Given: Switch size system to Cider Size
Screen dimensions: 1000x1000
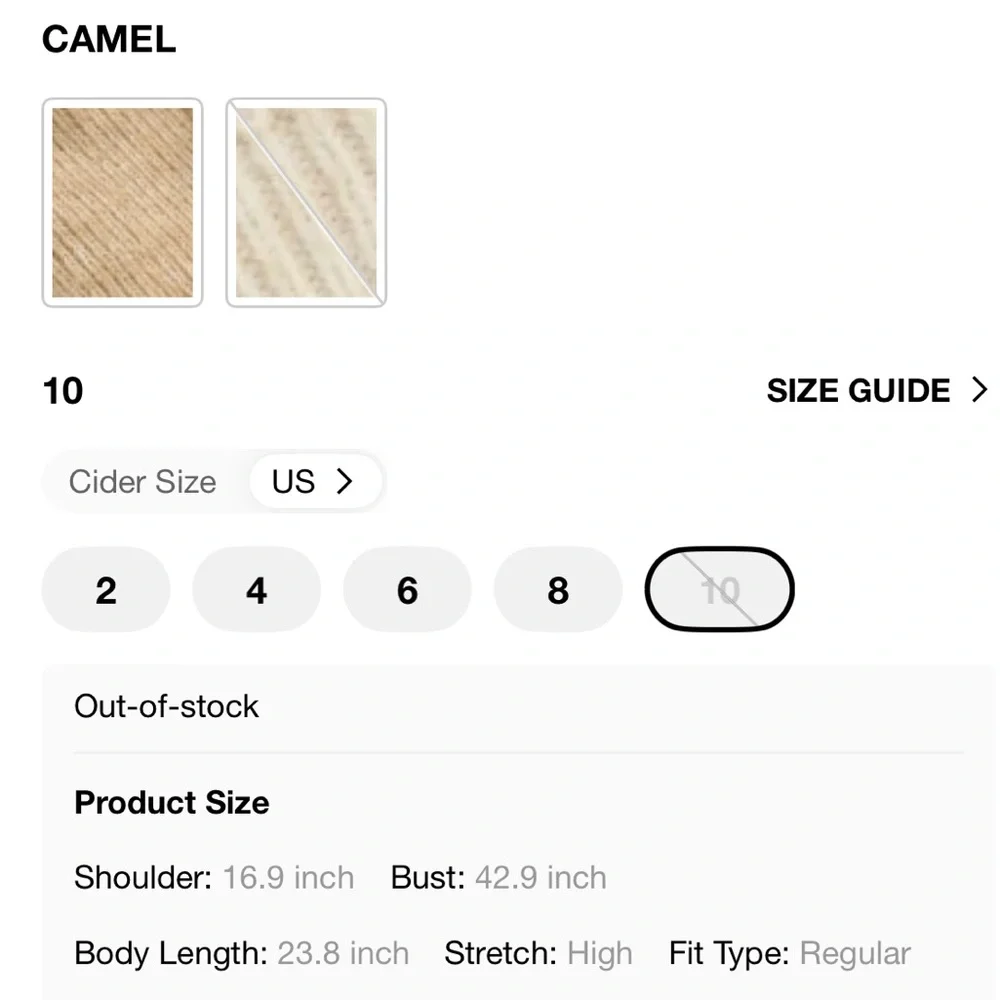Looking at the screenshot, I should [143, 482].
